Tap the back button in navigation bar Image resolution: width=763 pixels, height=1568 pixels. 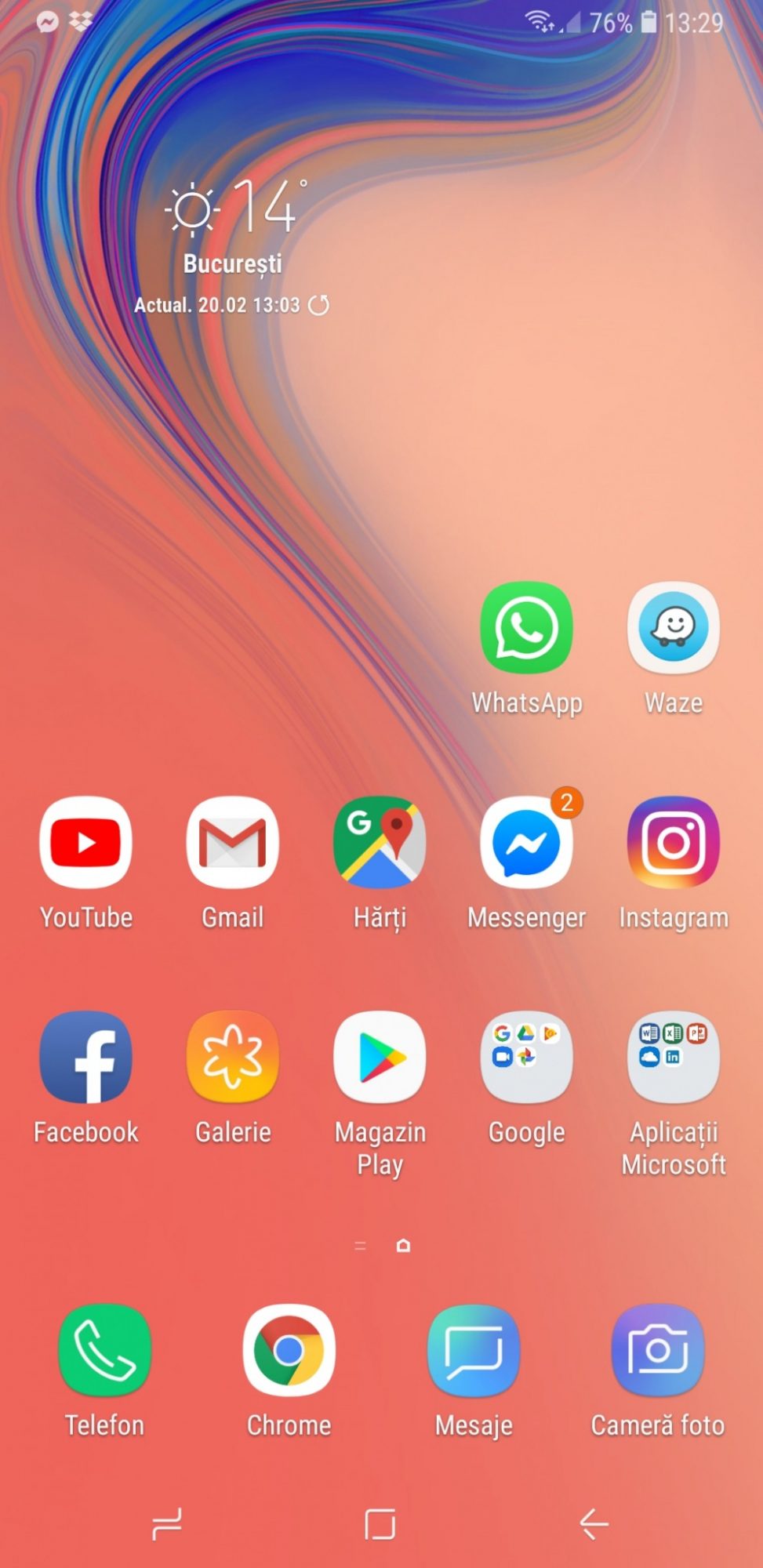click(594, 1524)
